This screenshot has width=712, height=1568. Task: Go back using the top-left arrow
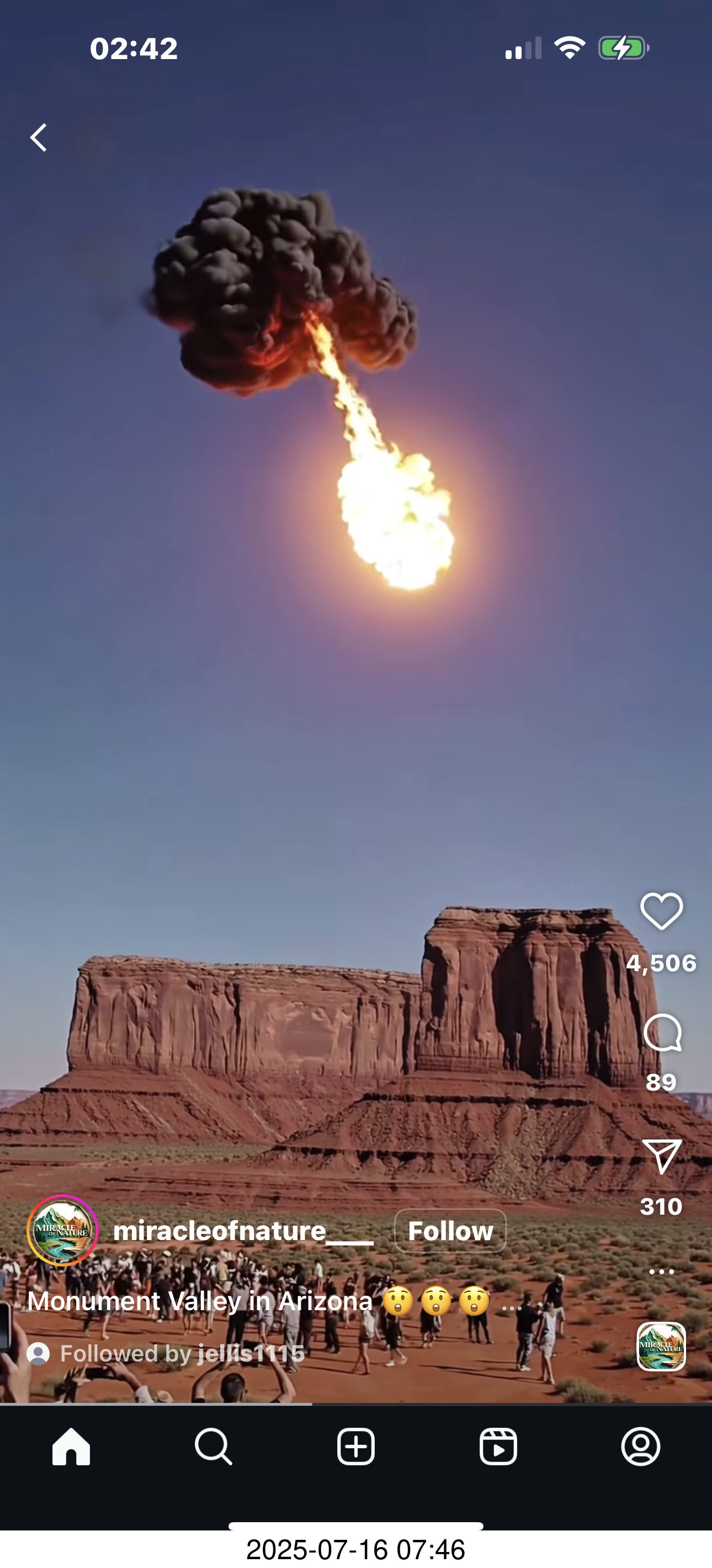39,137
